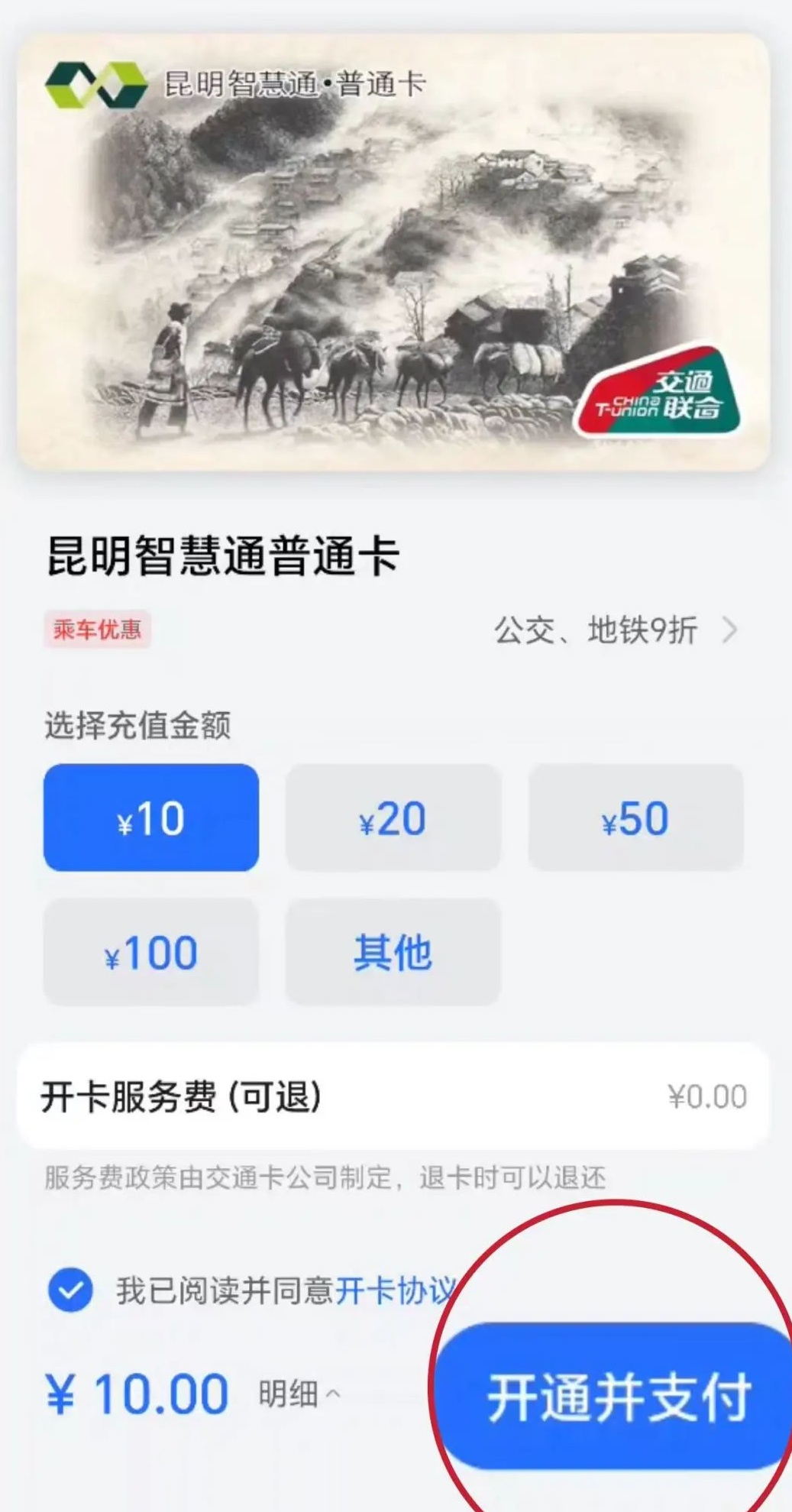Open 公交、地铁9折 discount details
This screenshot has width=792, height=1512.
[616, 631]
